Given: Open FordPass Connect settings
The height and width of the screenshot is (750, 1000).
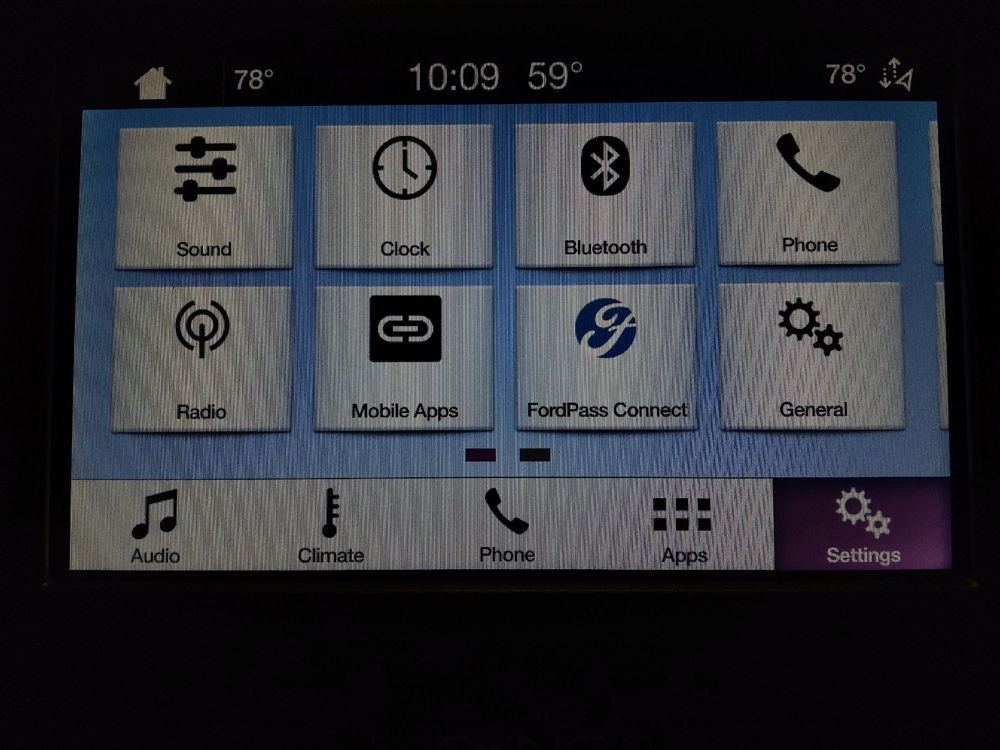Looking at the screenshot, I should [606, 356].
